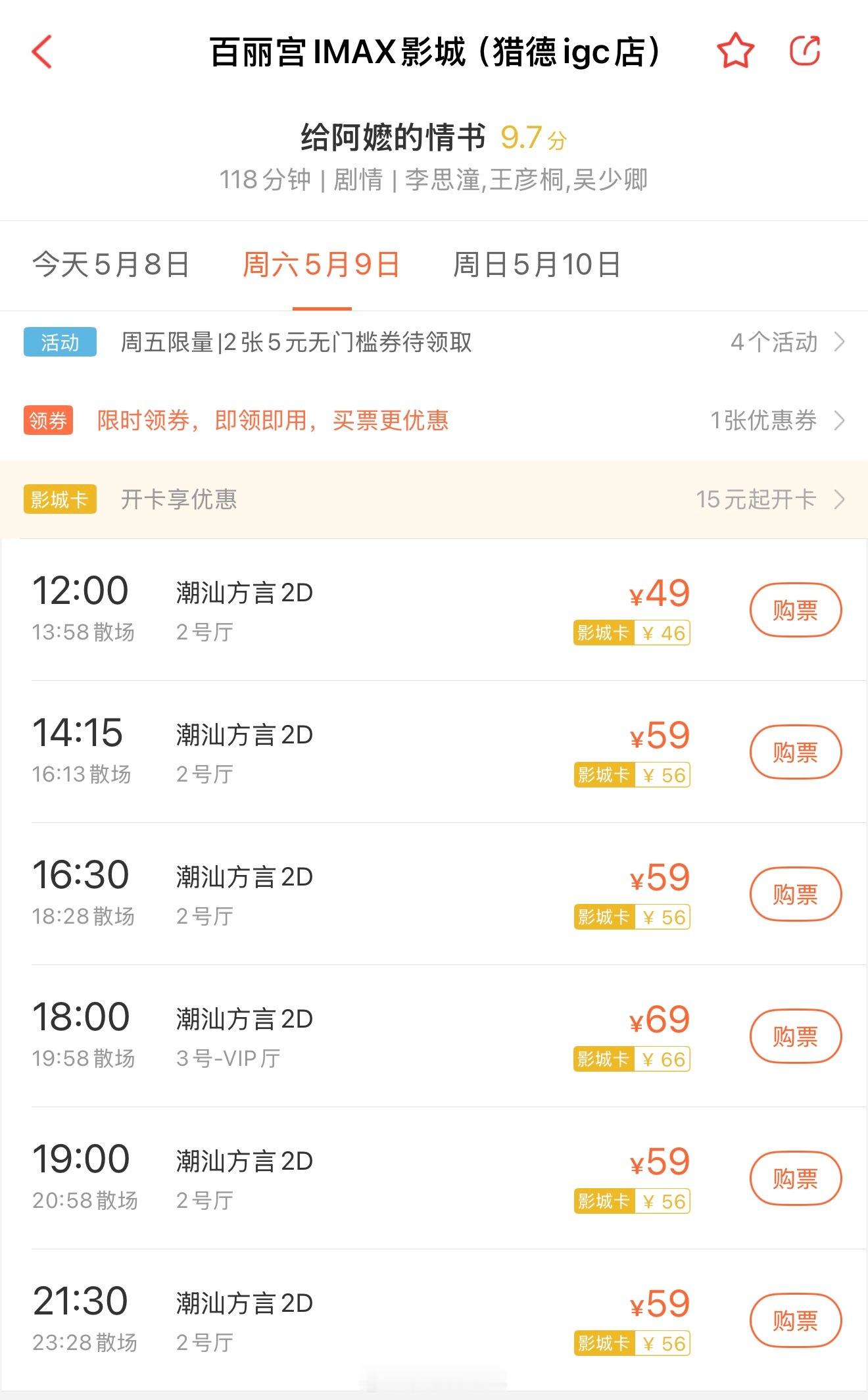
Task: Buy ticket for the 12:00 showing
Action: [796, 611]
